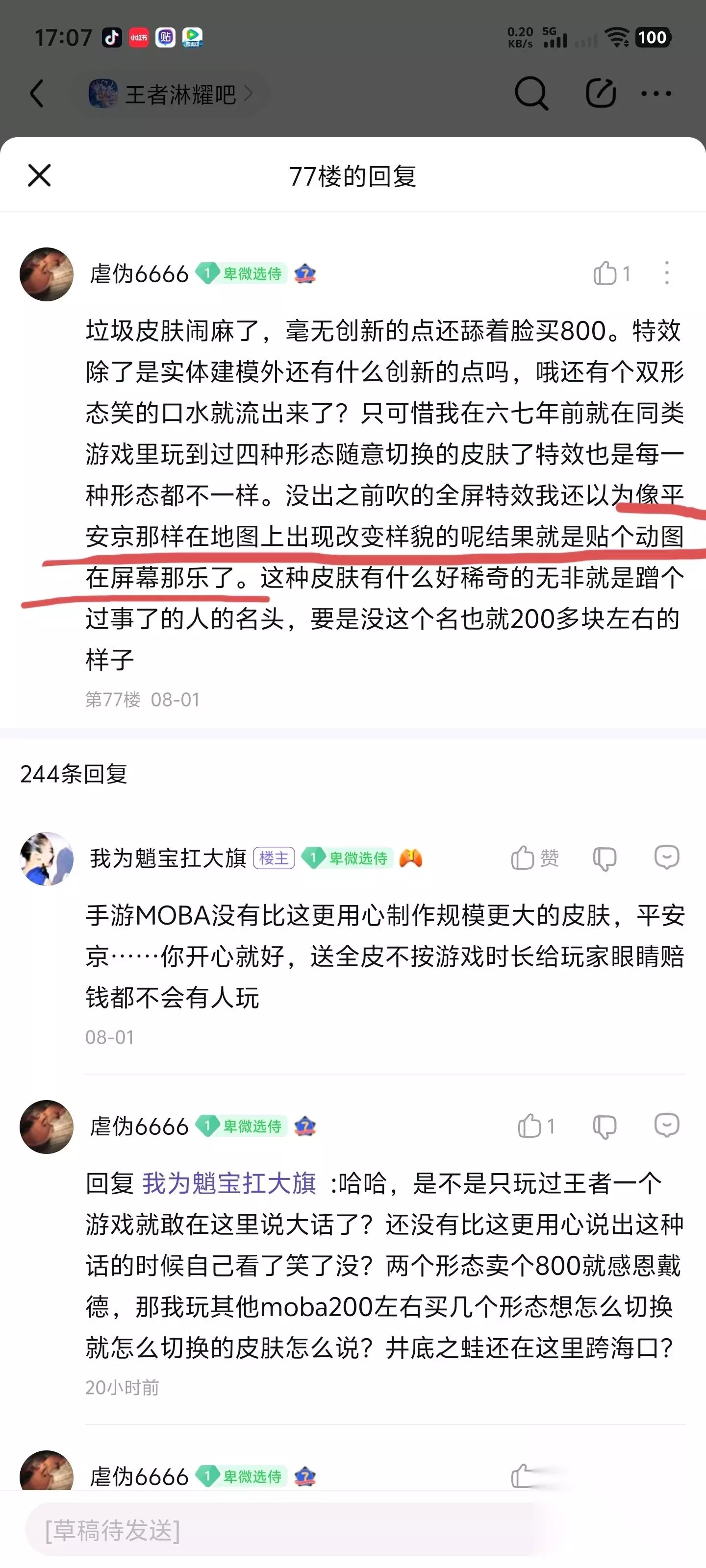706x1568 pixels.
Task: Open the top bar three-dot menu
Action: tap(656, 94)
